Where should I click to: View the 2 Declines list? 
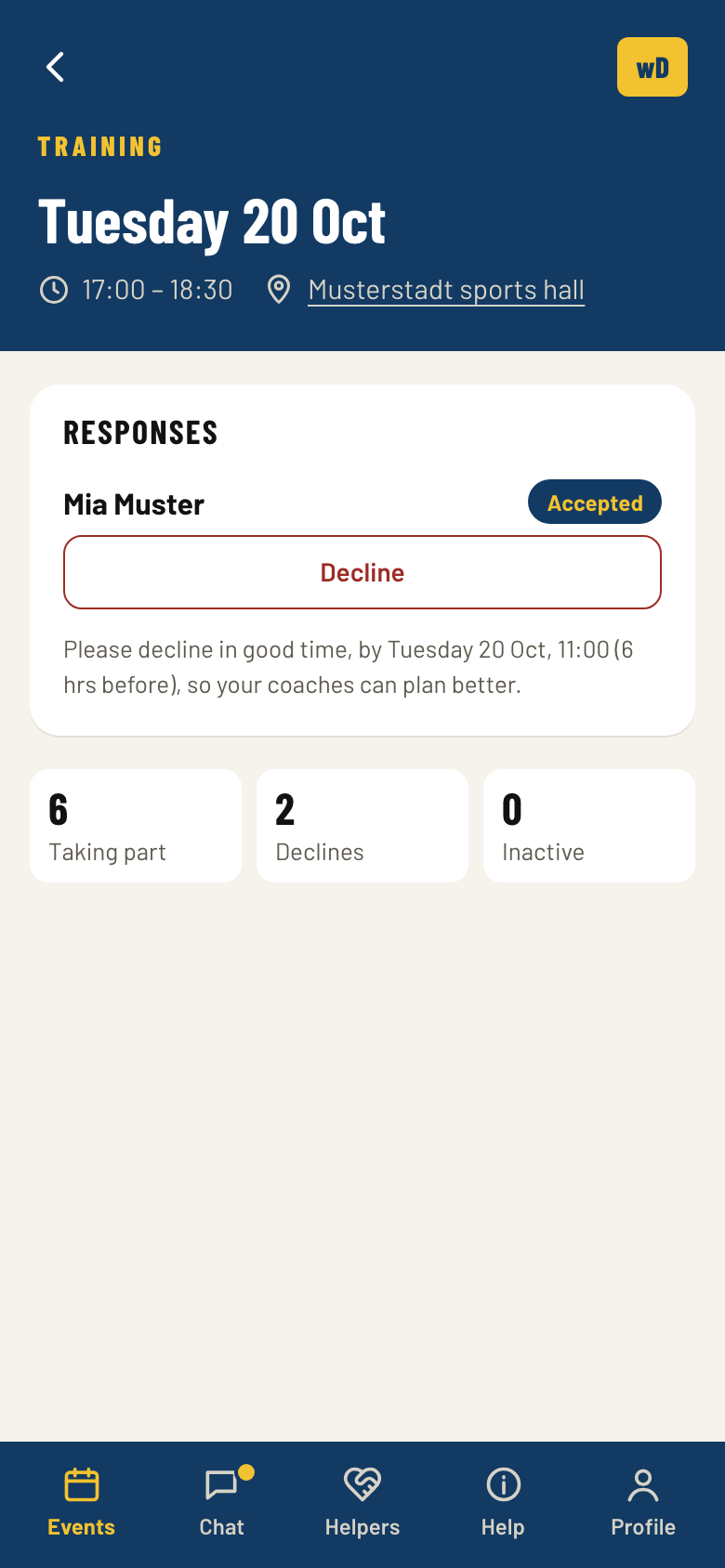pyautogui.click(x=362, y=826)
